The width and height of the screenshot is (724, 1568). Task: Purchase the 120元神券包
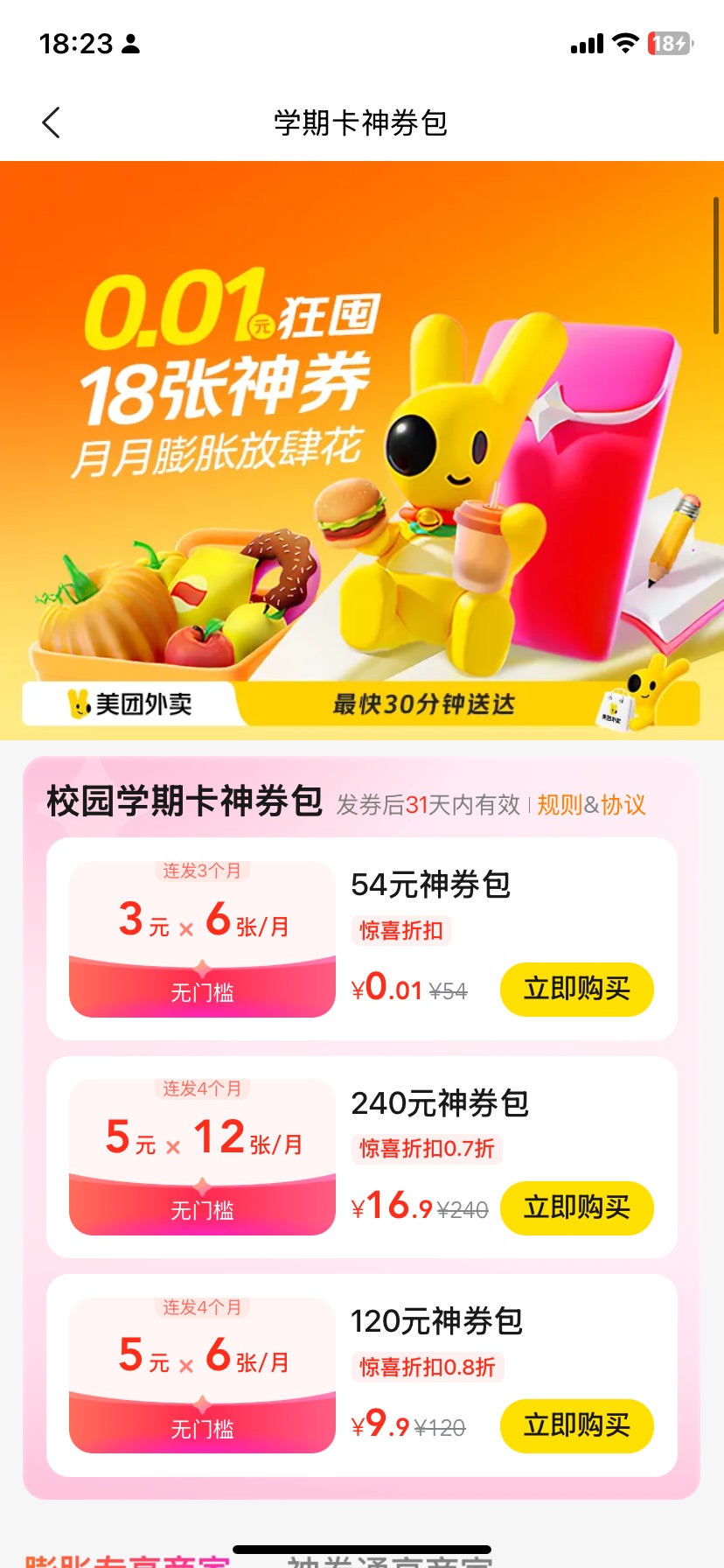pyautogui.click(x=576, y=1426)
